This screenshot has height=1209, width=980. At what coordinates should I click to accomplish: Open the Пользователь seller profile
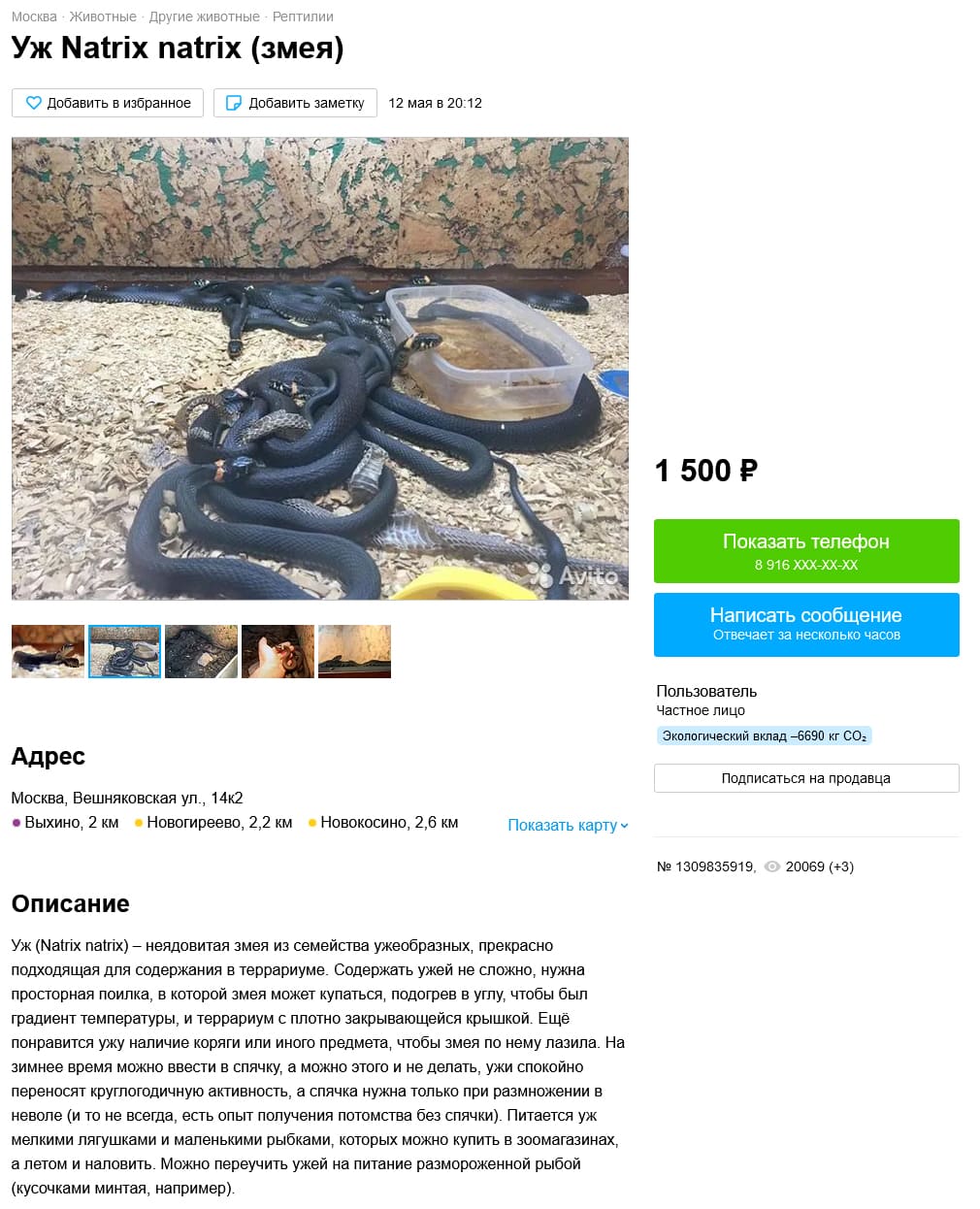[706, 692]
